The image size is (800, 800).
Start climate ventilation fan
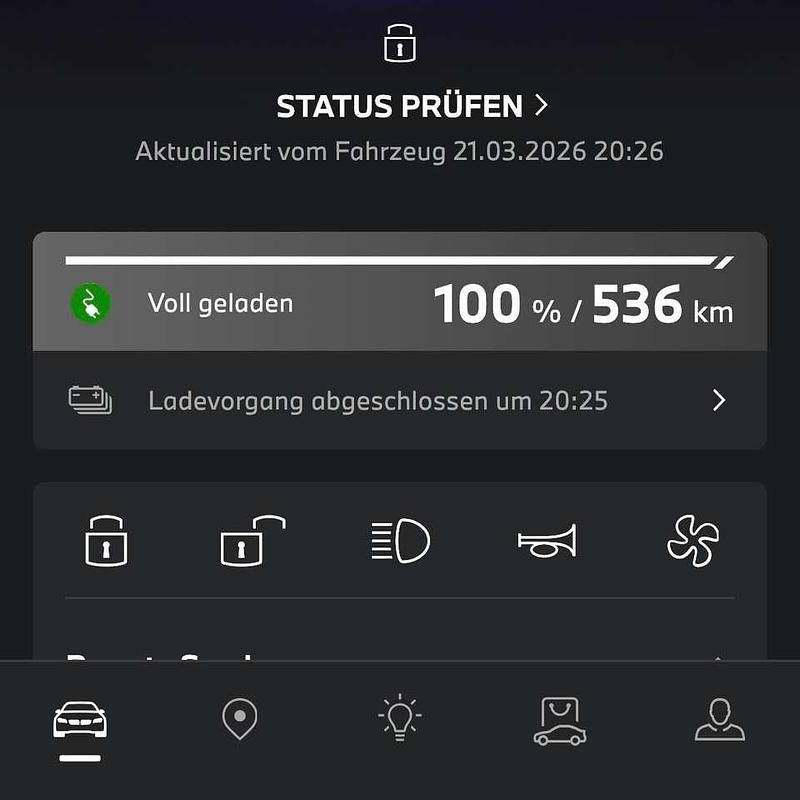693,541
